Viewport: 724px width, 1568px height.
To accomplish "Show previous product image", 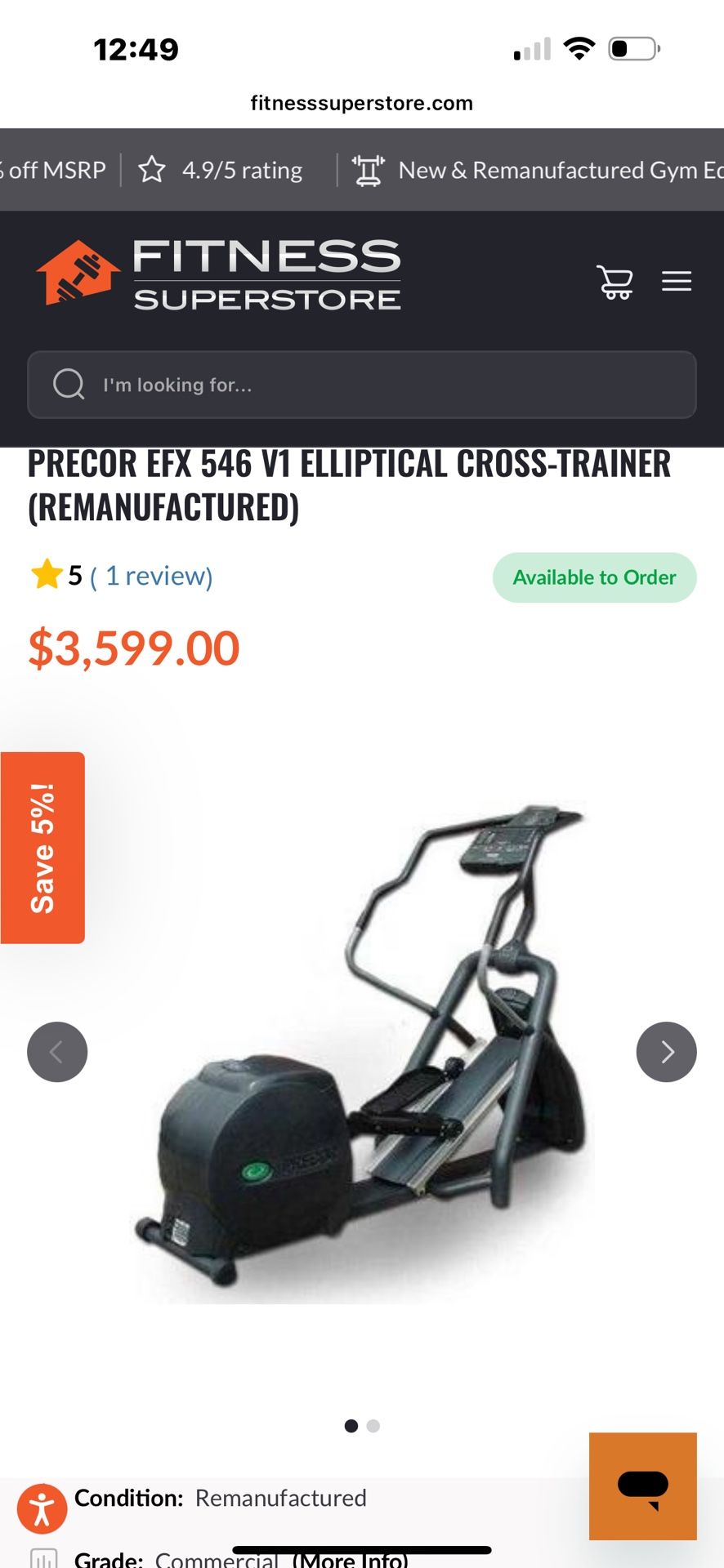I will click(57, 1052).
